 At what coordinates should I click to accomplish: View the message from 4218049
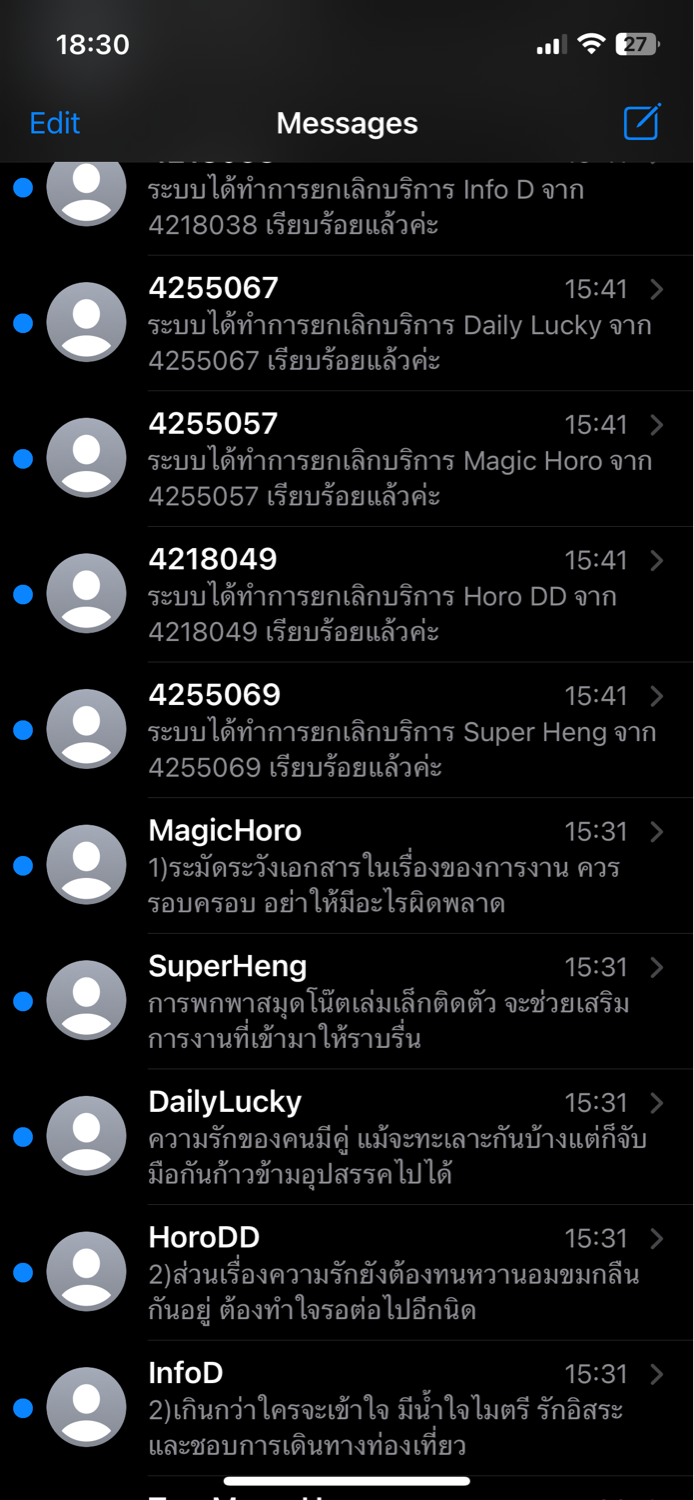coord(347,595)
